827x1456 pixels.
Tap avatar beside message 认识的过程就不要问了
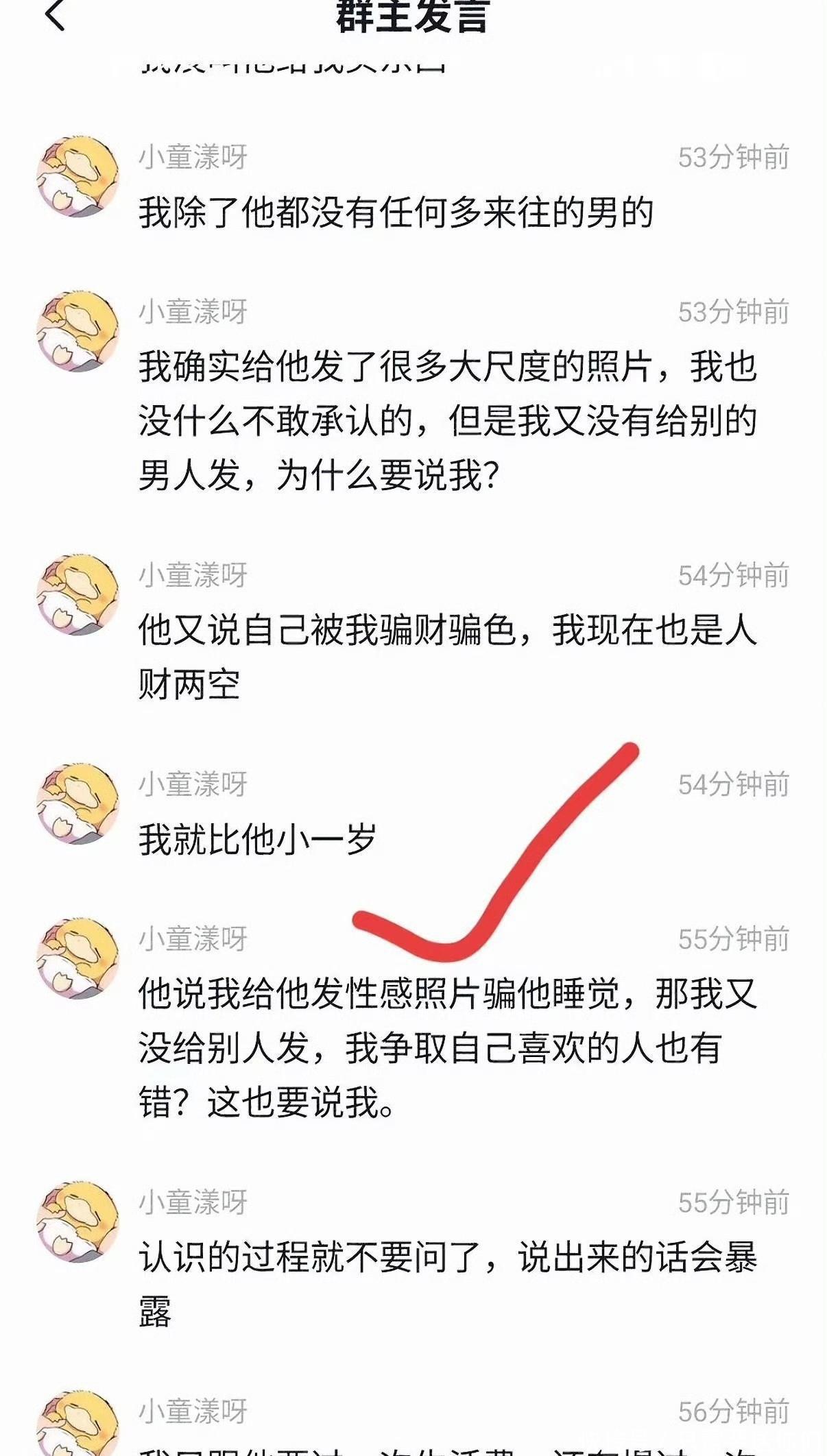click(x=77, y=1222)
